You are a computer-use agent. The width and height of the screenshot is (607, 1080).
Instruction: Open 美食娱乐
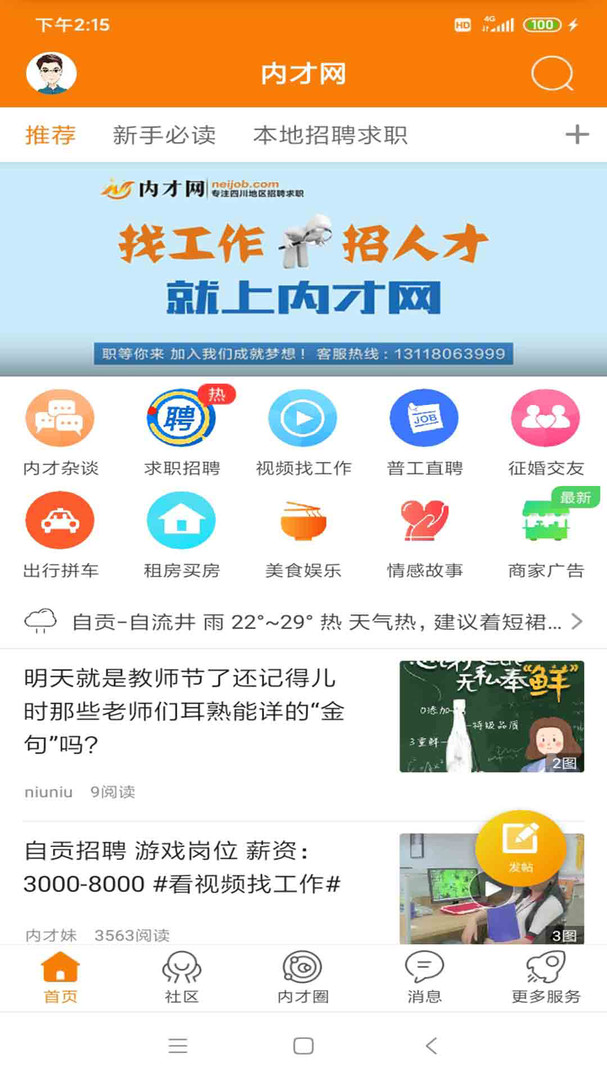tap(303, 536)
